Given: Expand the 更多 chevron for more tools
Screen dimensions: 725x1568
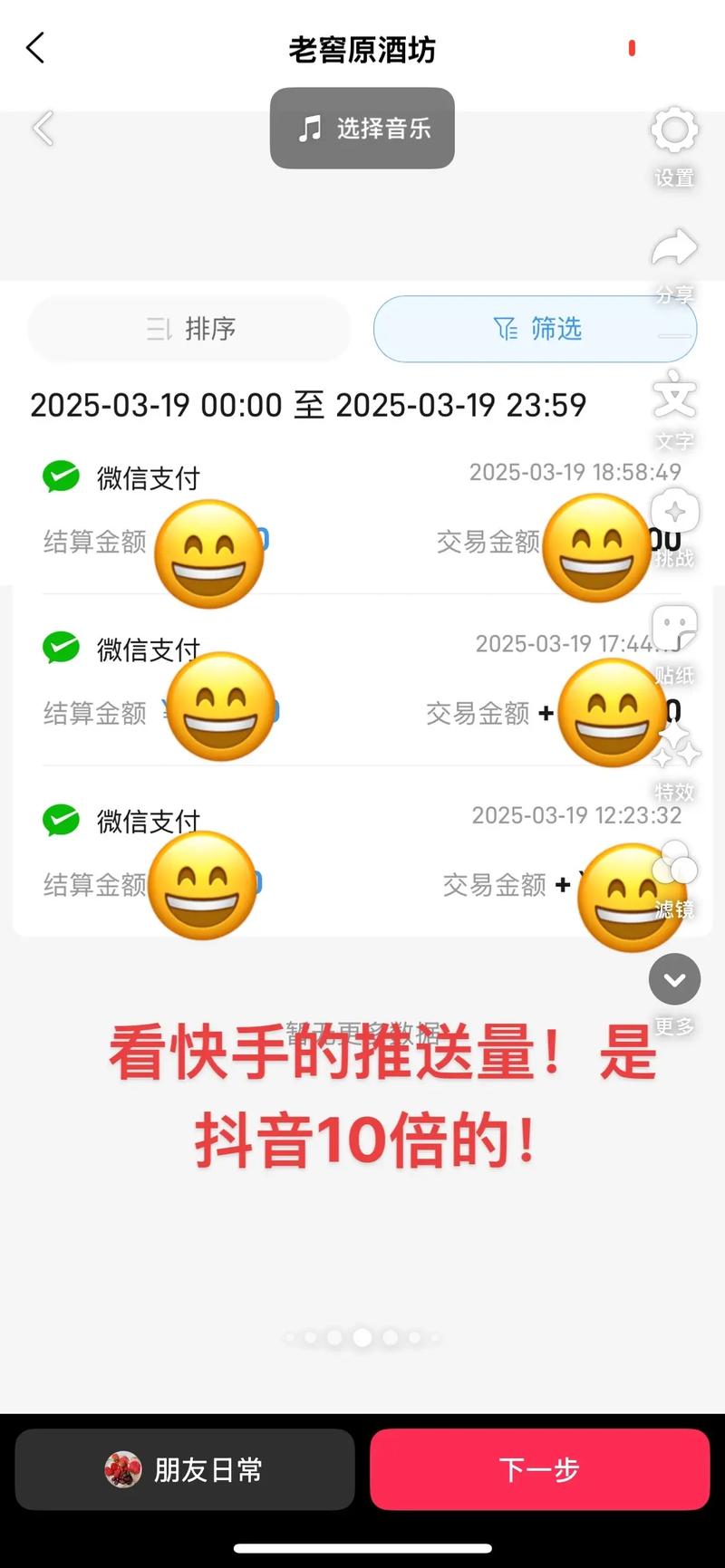Looking at the screenshot, I should coord(674,980).
